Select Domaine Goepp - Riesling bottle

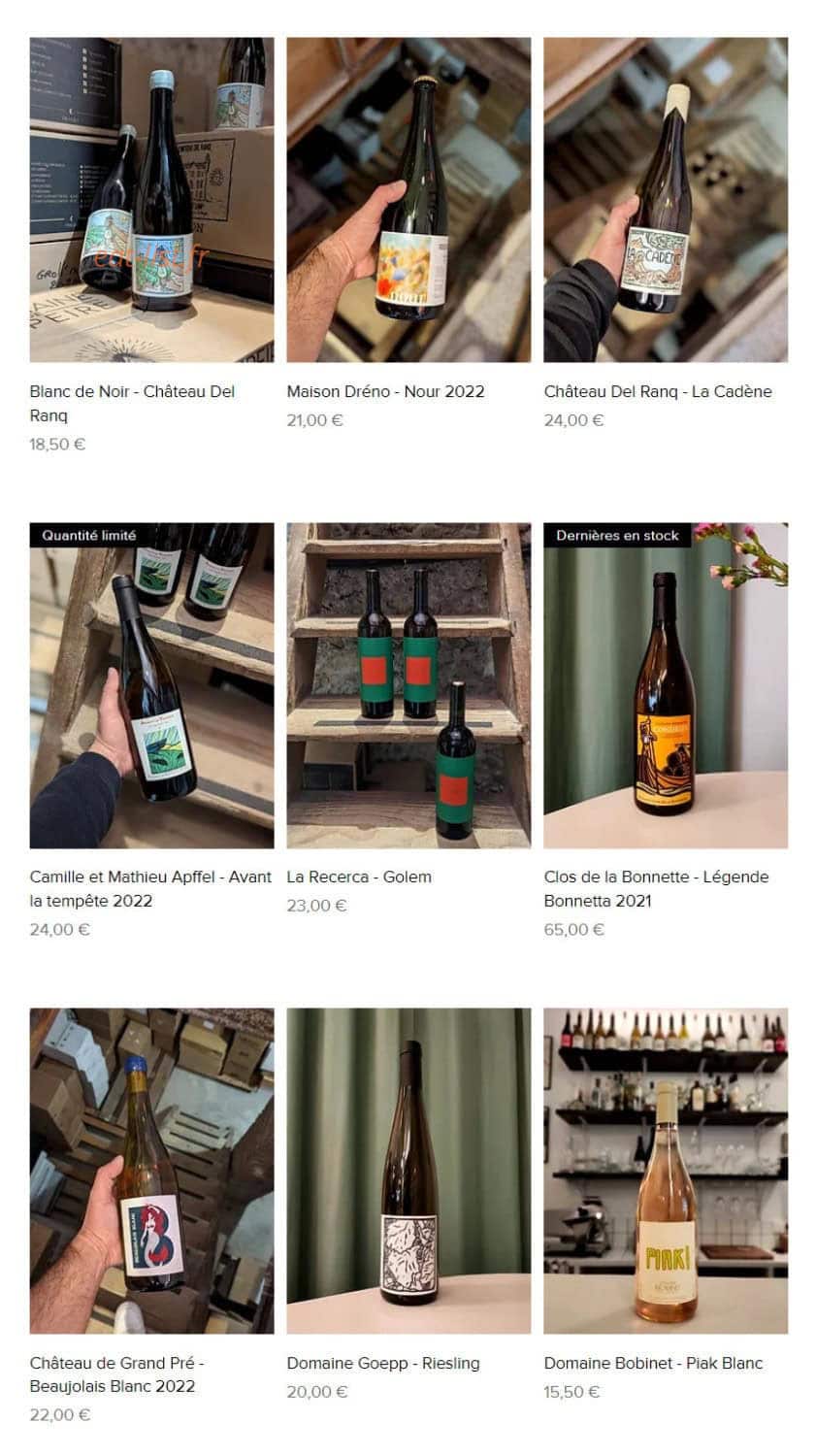408,1171
